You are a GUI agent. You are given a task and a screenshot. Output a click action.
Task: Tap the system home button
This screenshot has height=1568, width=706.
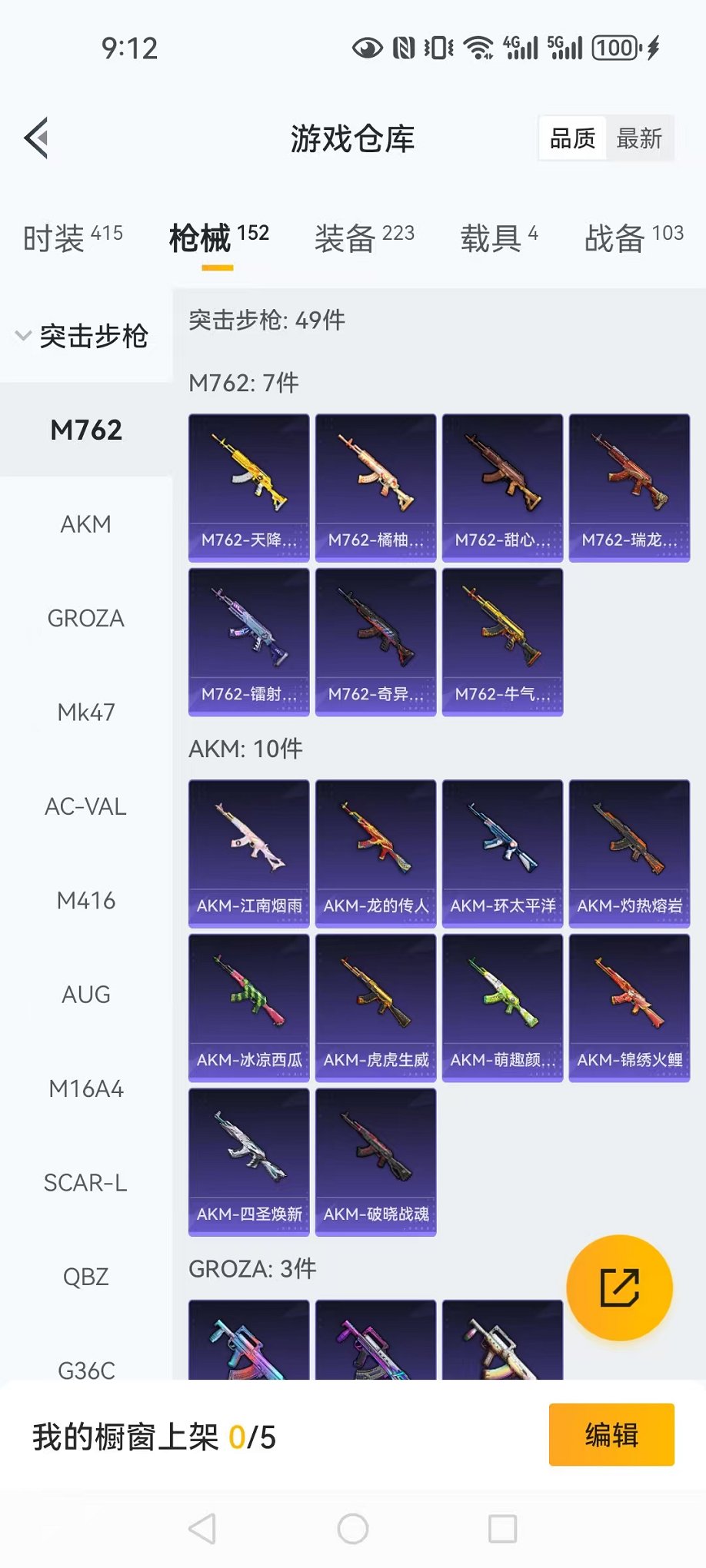pos(352,1529)
